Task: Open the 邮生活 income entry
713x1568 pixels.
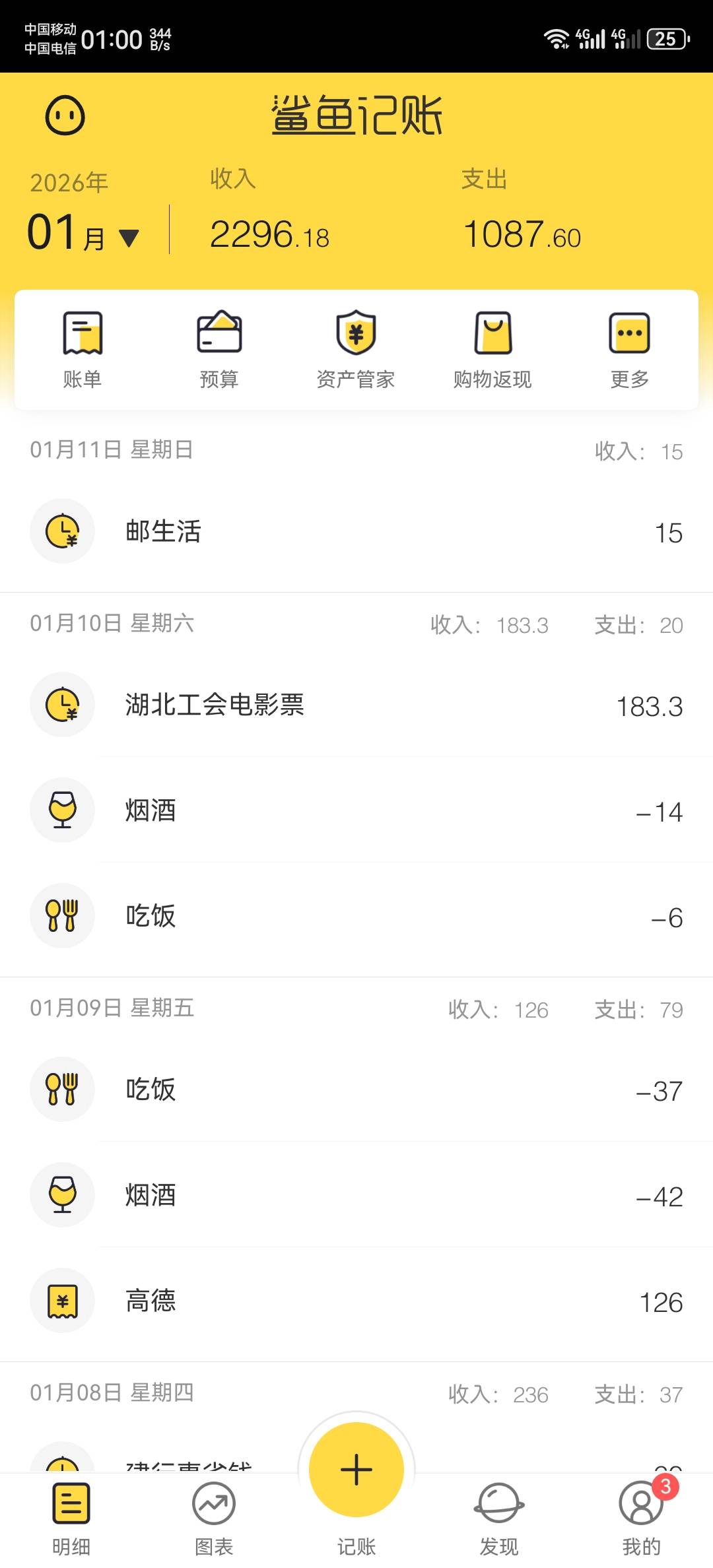Action: coord(356,532)
